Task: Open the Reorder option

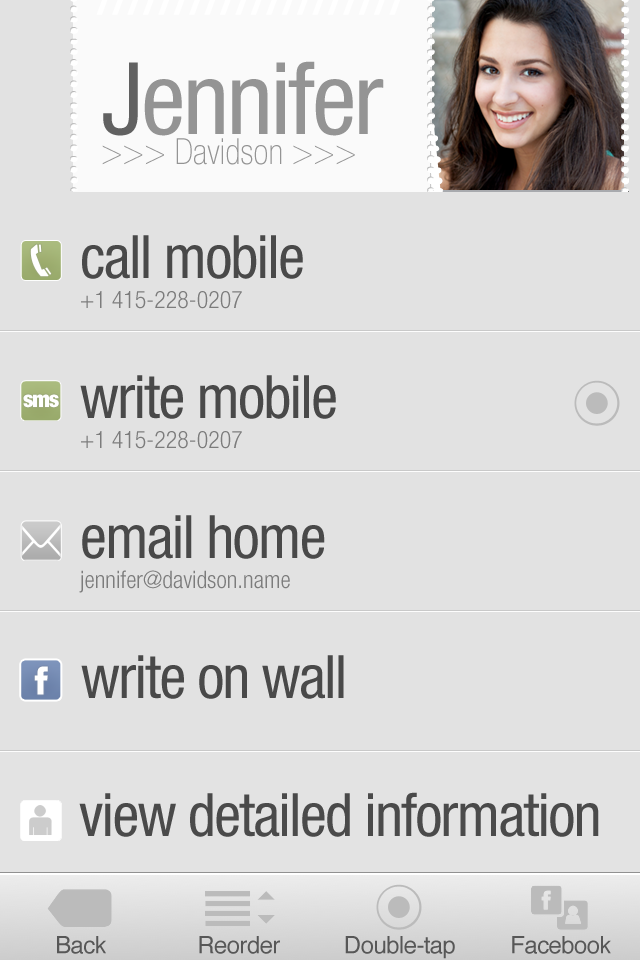Action: (239, 920)
